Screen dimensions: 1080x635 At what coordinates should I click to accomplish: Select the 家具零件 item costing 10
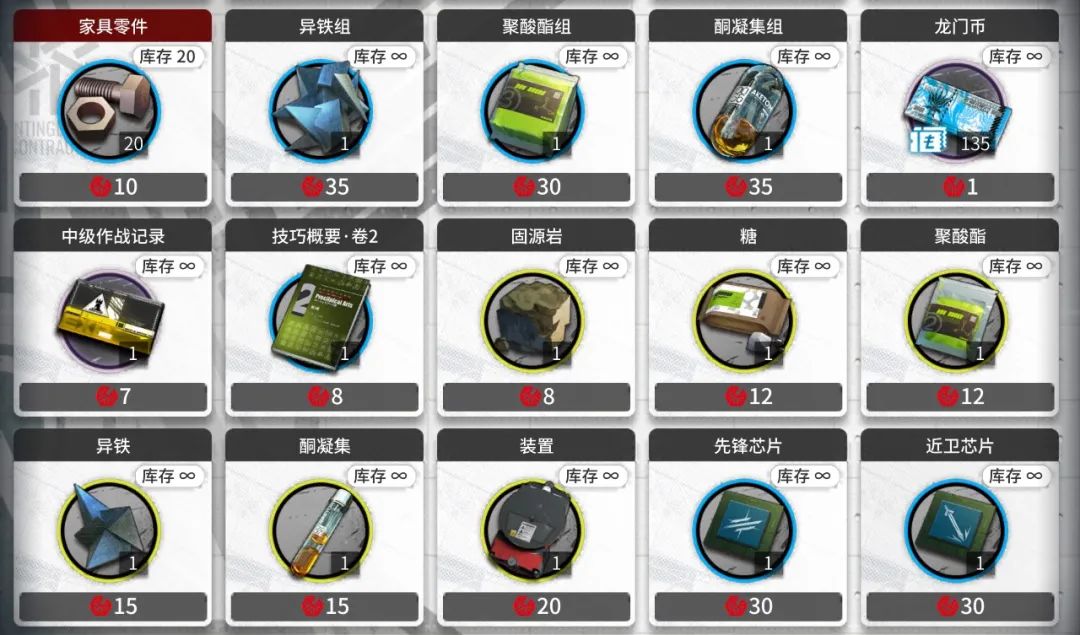point(113,110)
